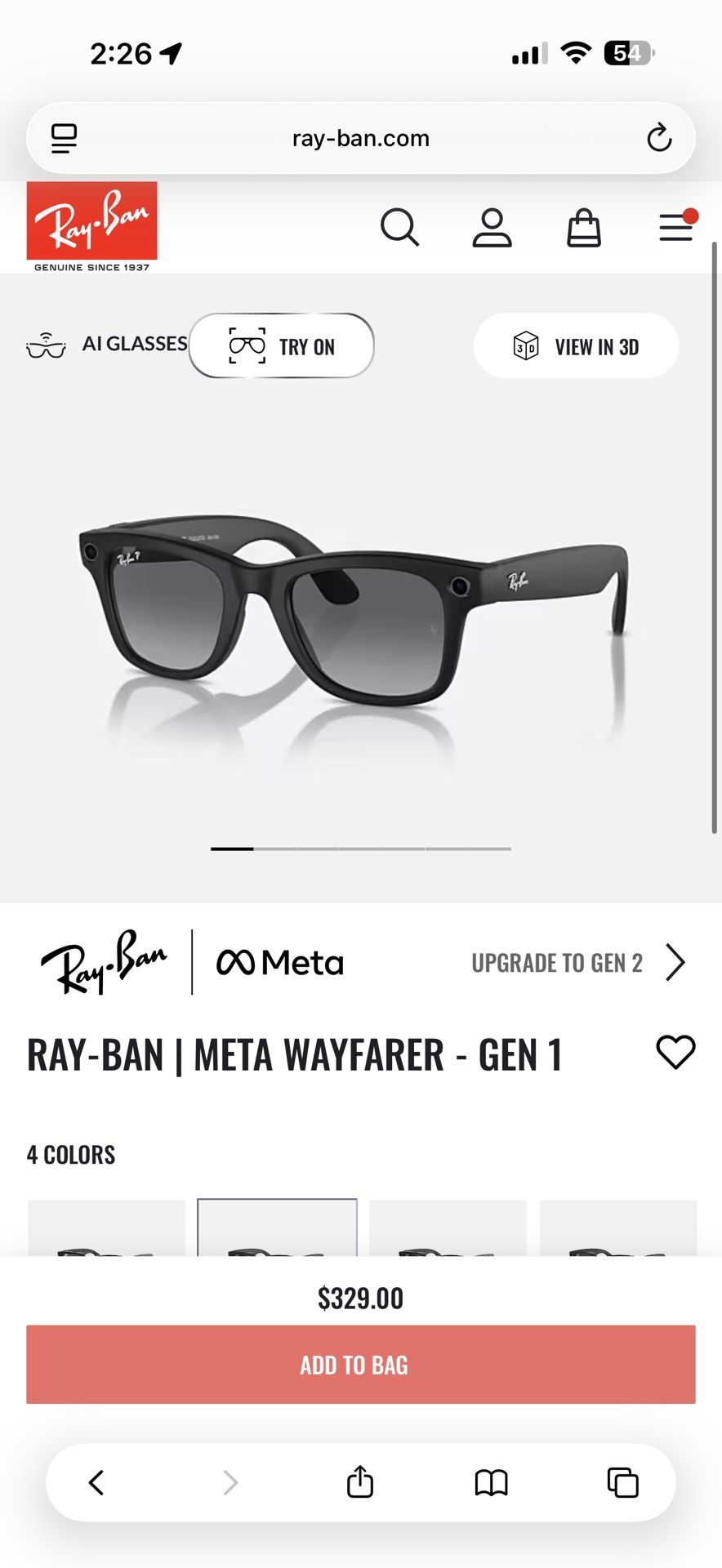
Task: Share this page from Safari toolbar
Action: 360,1482
